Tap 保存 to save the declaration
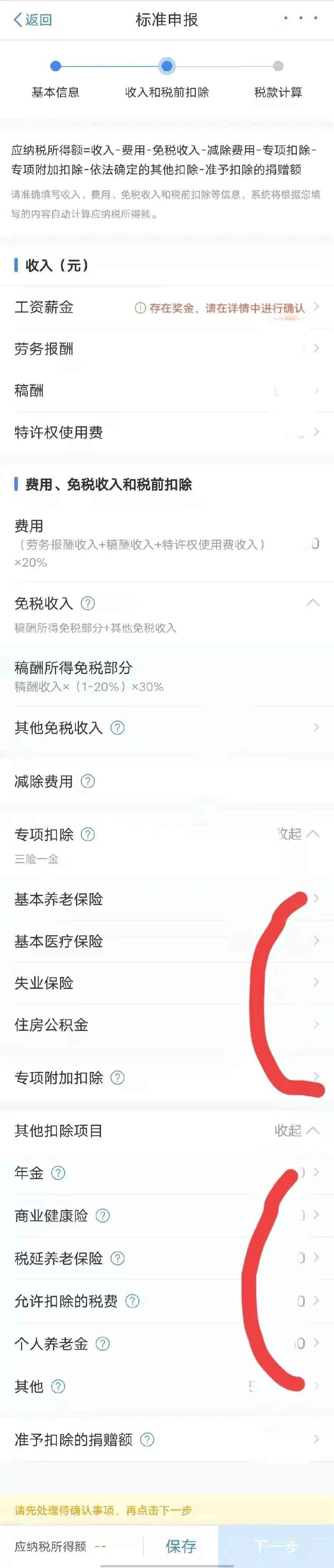Image resolution: width=334 pixels, height=1568 pixels. coord(181,1546)
